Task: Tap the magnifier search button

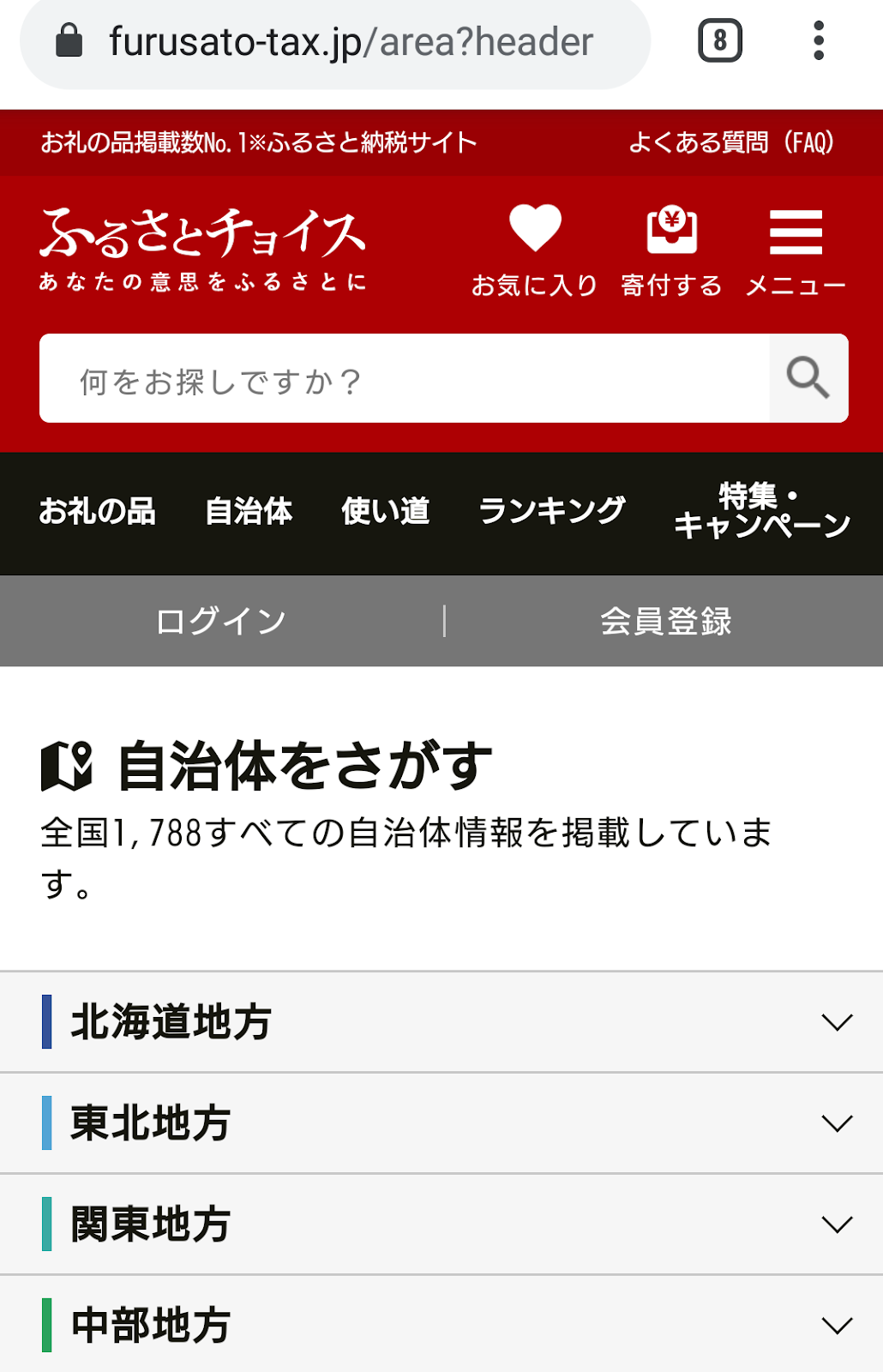Action: (808, 378)
